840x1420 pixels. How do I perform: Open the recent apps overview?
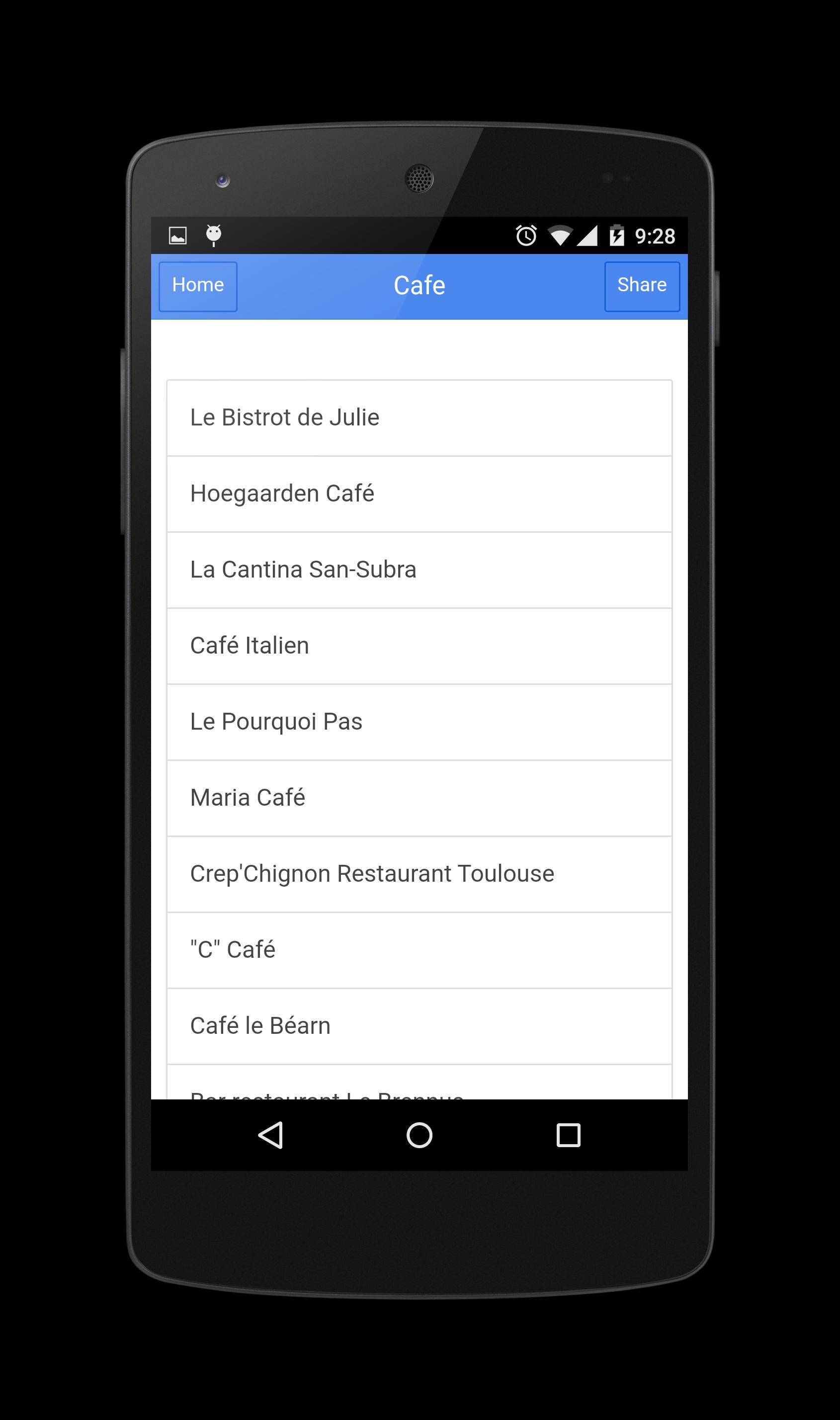pyautogui.click(x=568, y=1135)
